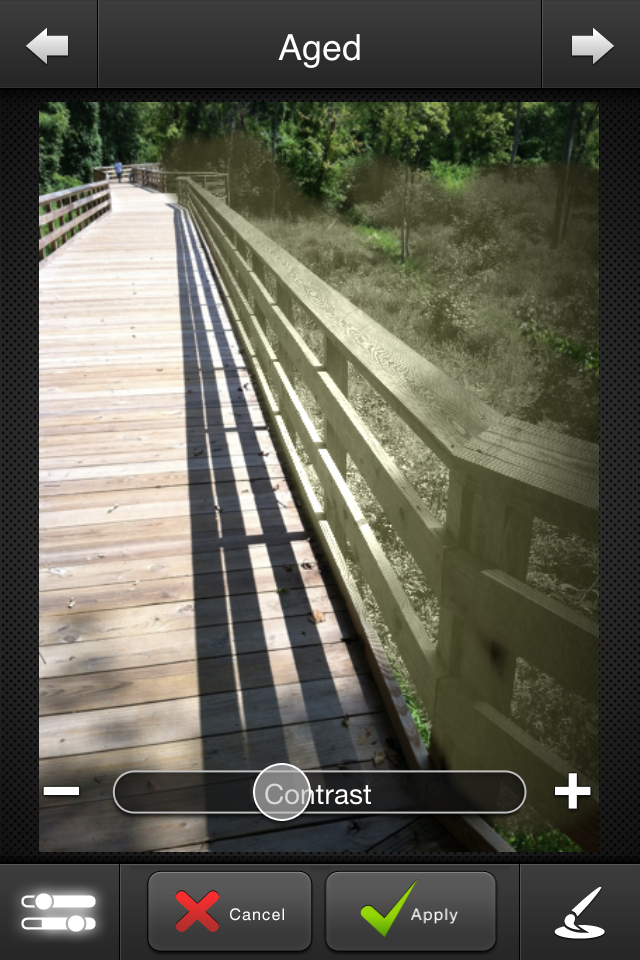Increase contrast with the plus button
Viewport: 640px width, 960px height.
(572, 792)
